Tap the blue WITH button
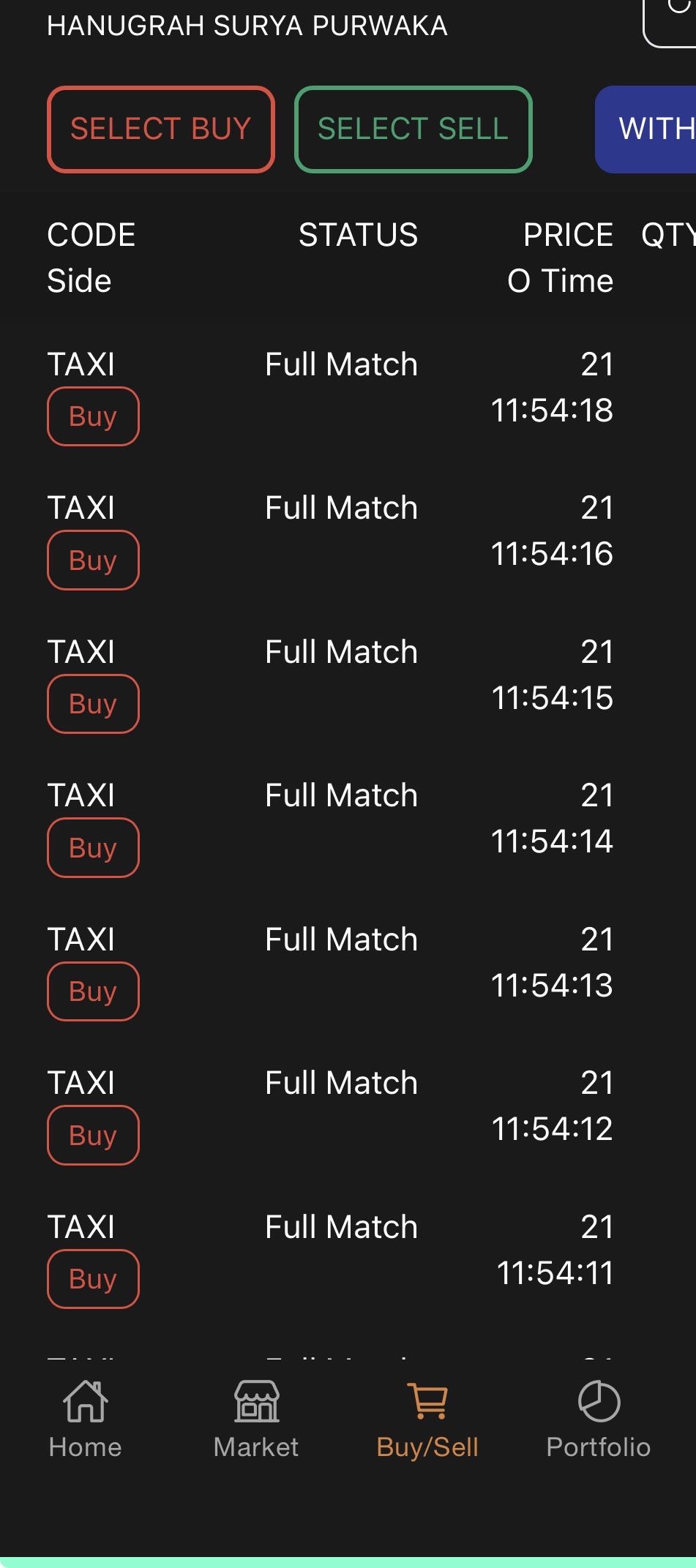696x1568 pixels. 648,130
